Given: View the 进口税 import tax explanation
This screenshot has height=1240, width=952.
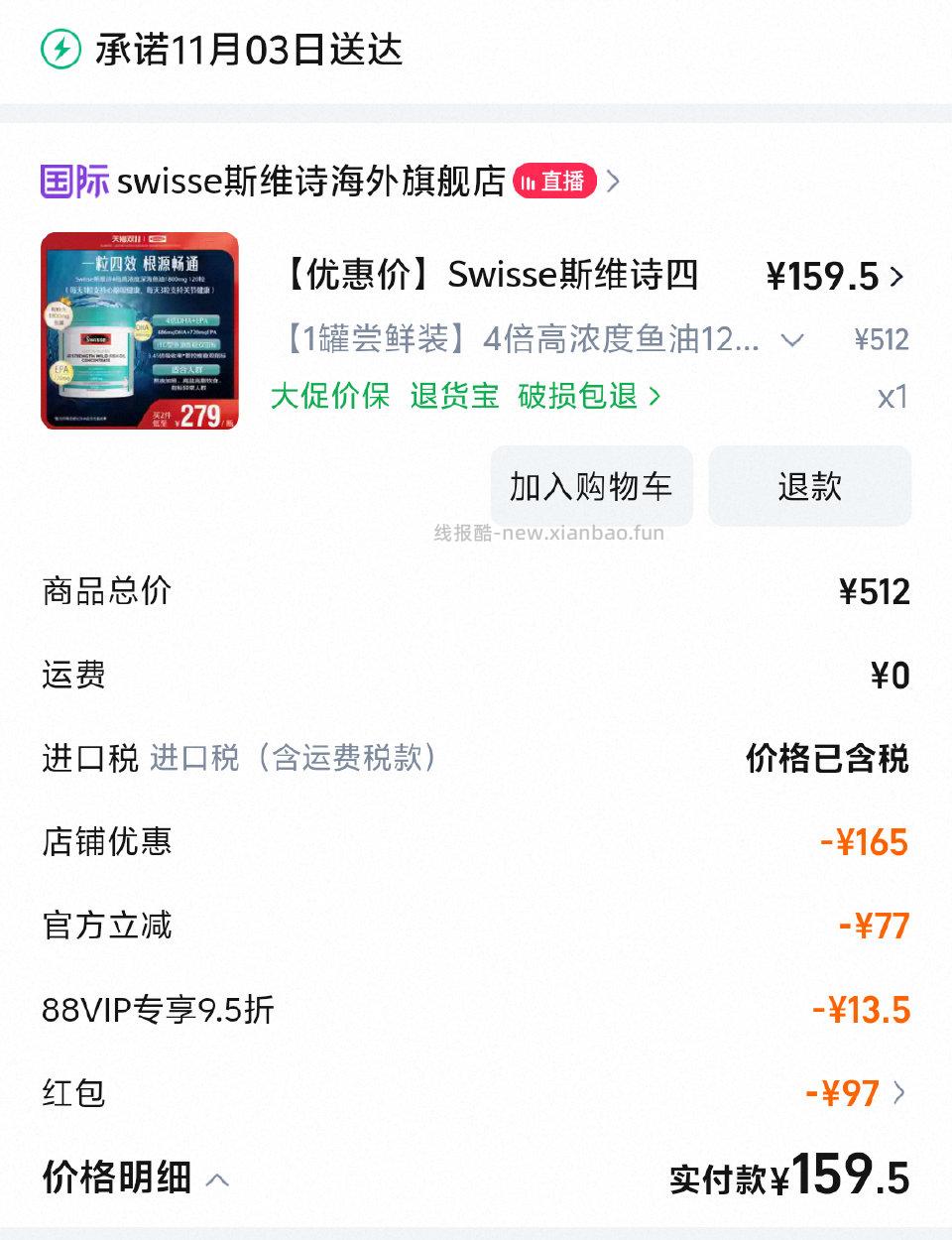Looking at the screenshot, I should (x=295, y=758).
